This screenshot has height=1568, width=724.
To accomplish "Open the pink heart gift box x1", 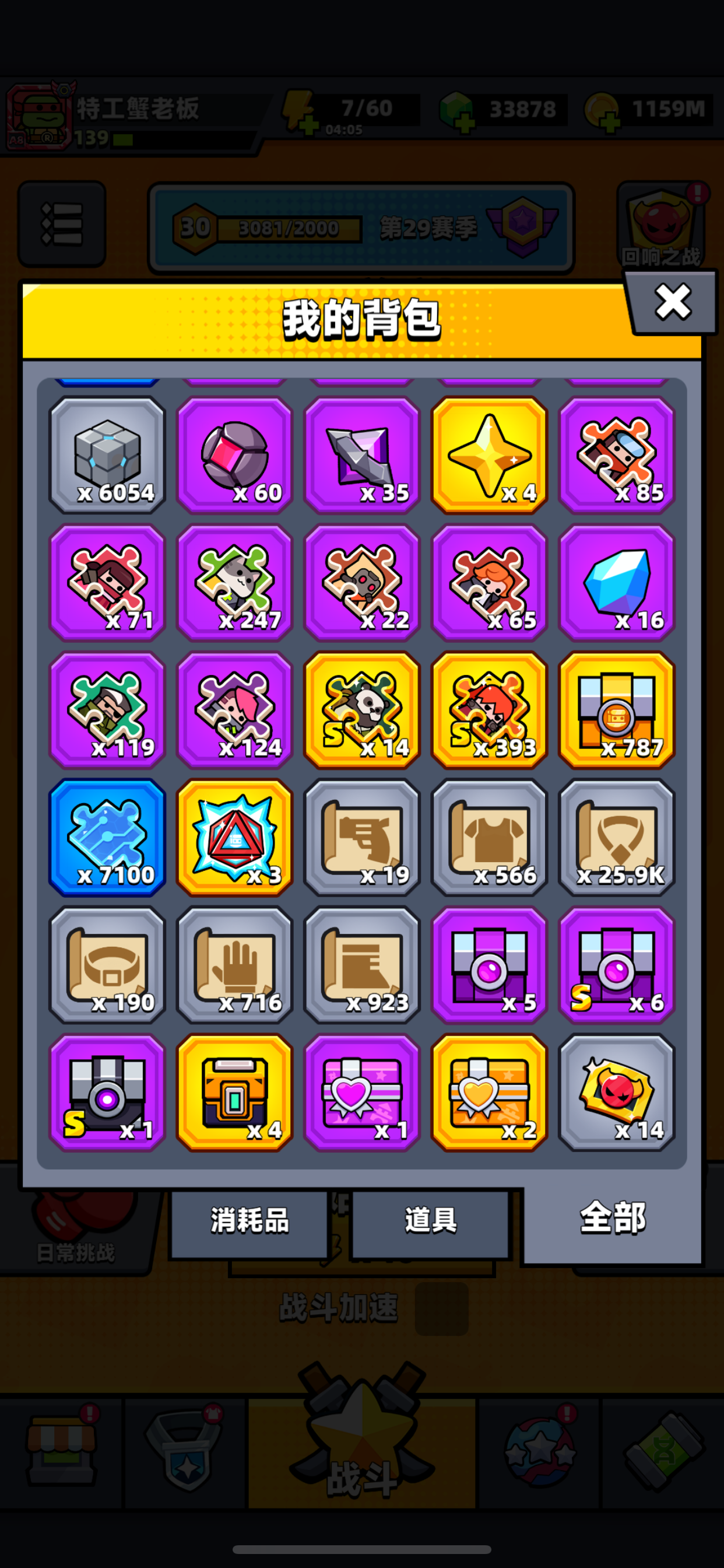I will click(x=362, y=1092).
